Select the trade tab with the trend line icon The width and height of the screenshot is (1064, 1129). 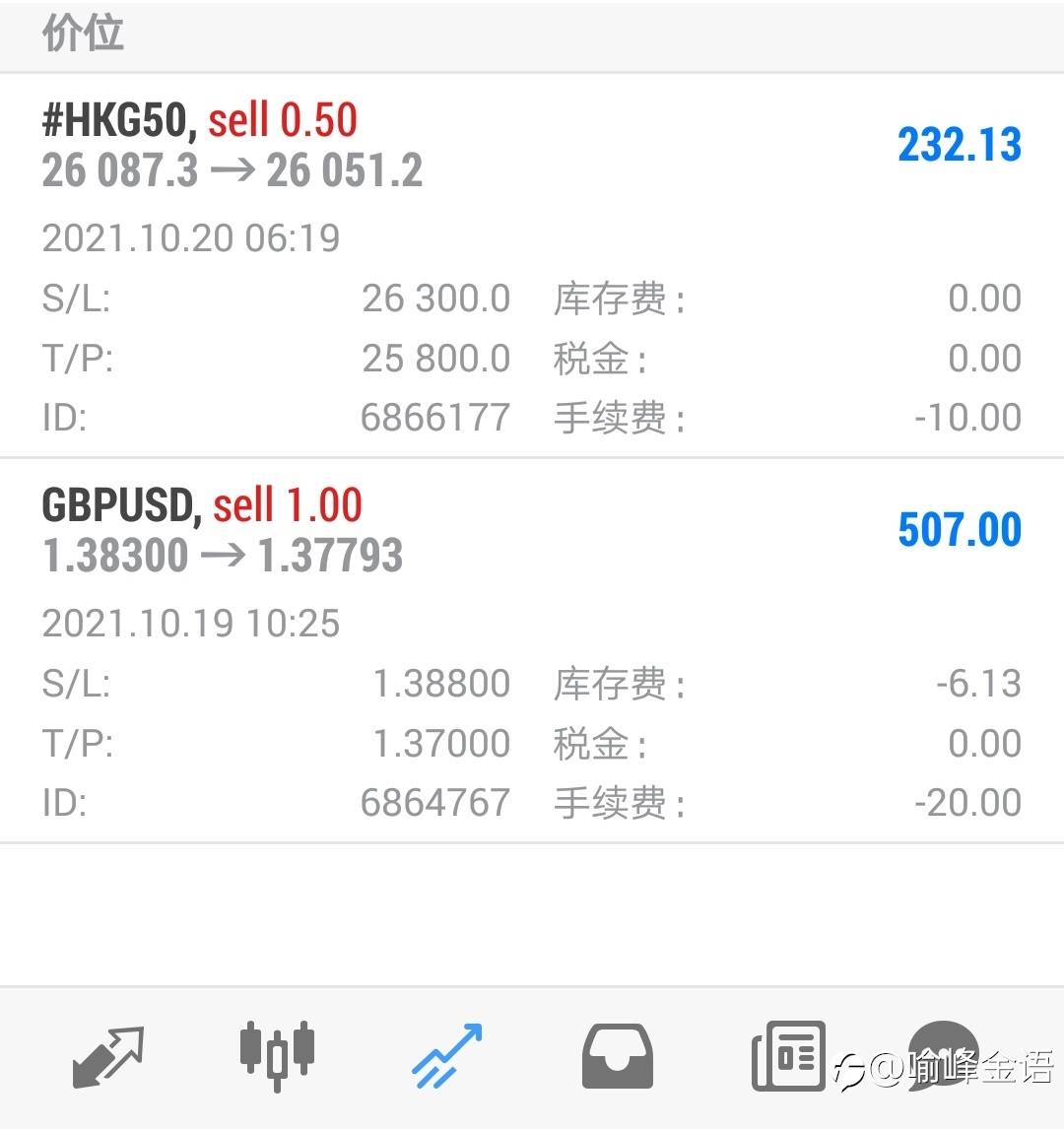(x=446, y=1057)
